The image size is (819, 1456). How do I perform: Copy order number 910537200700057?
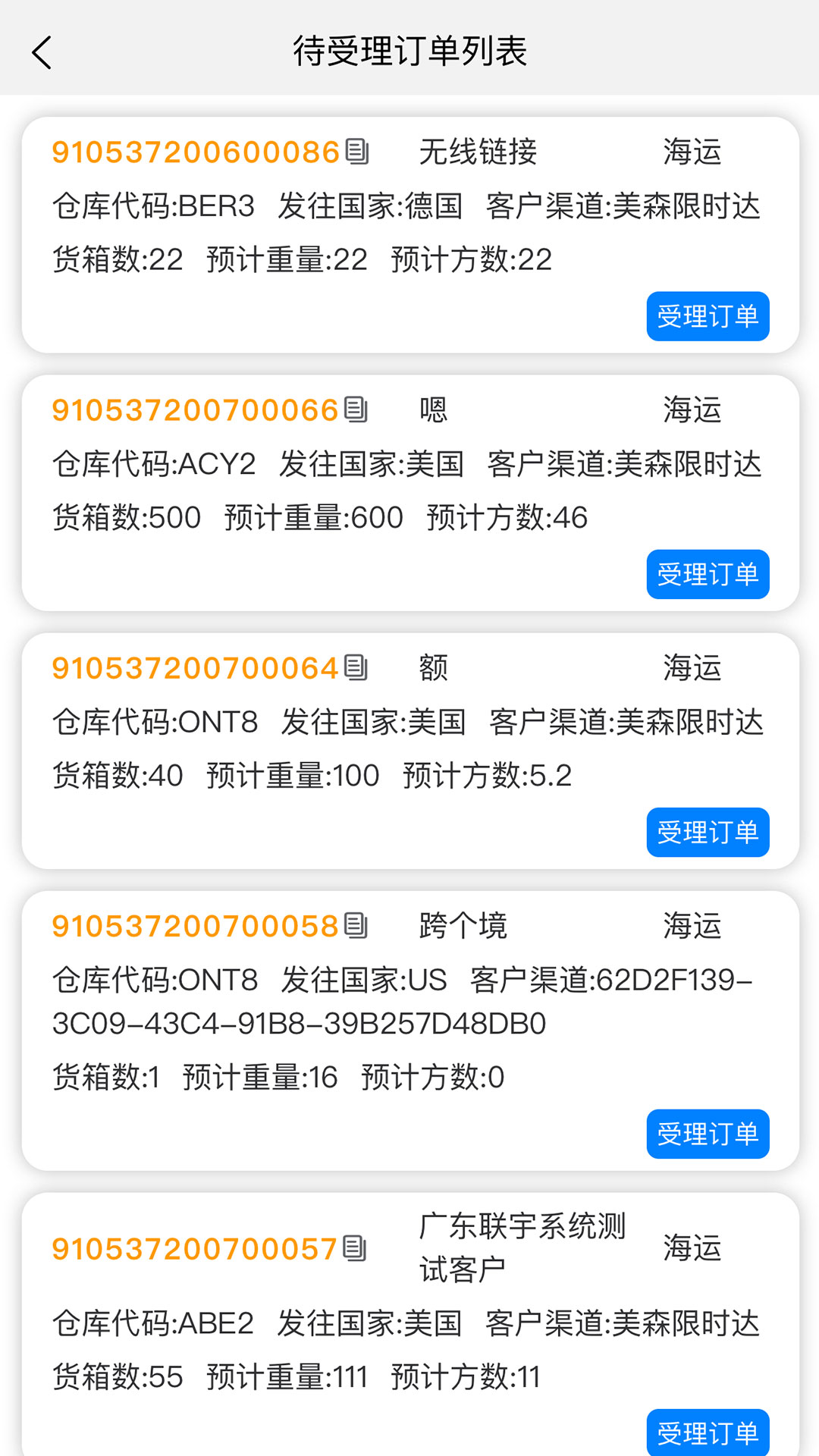click(x=355, y=1248)
